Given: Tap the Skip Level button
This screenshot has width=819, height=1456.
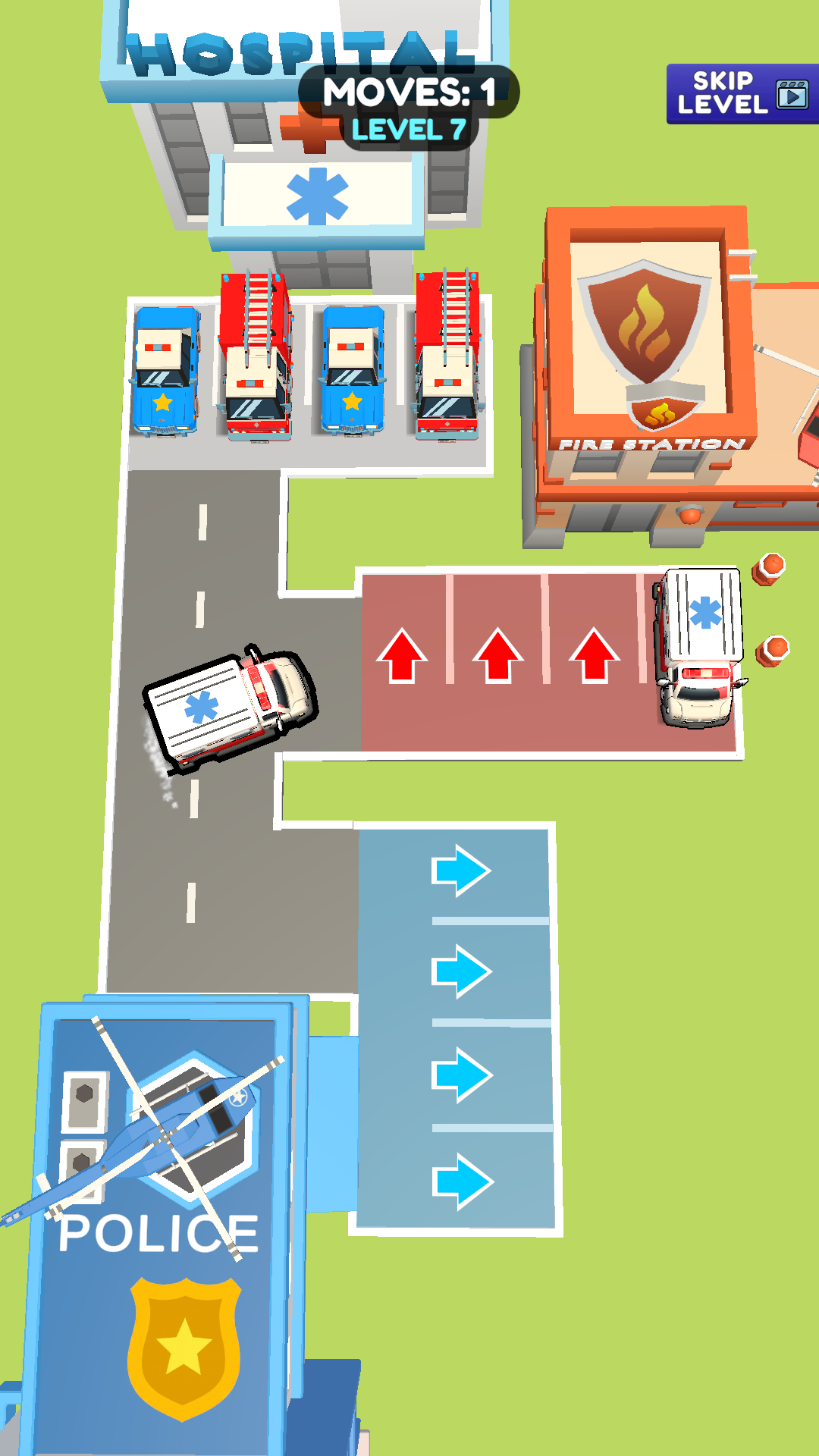Looking at the screenshot, I should click(742, 94).
